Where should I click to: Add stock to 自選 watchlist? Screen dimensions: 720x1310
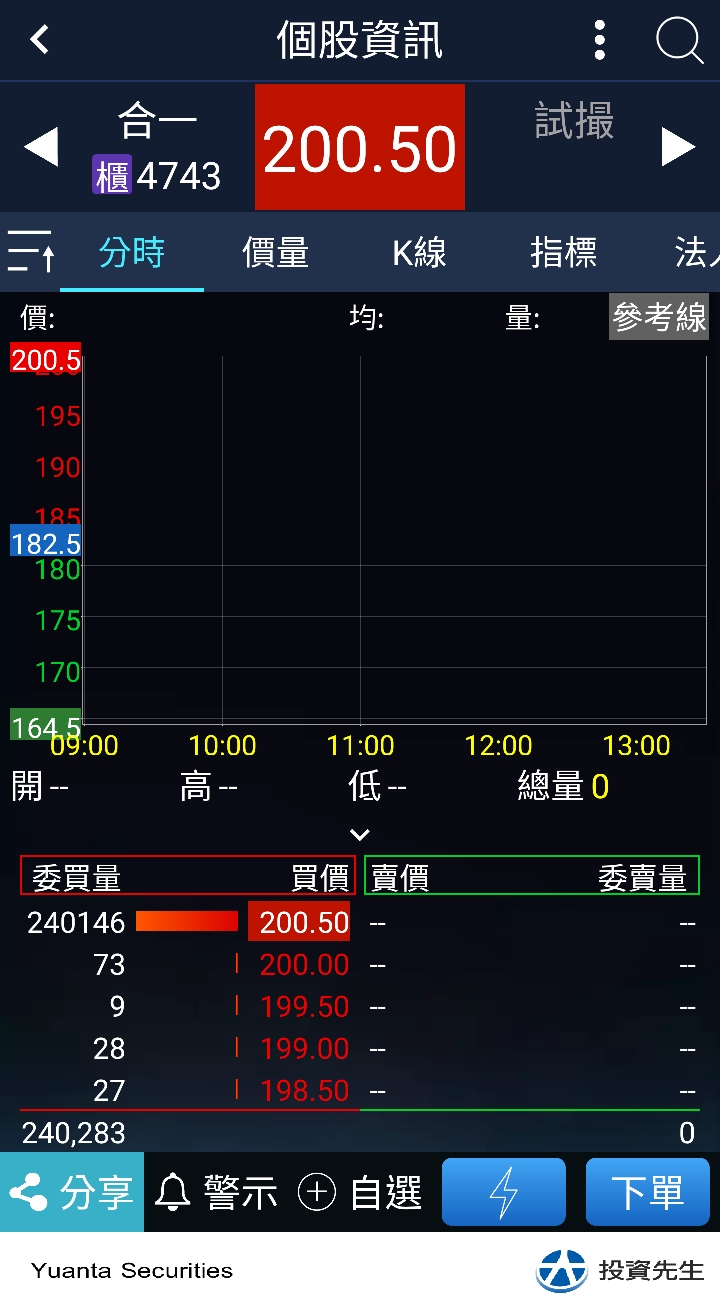[x=360, y=1192]
